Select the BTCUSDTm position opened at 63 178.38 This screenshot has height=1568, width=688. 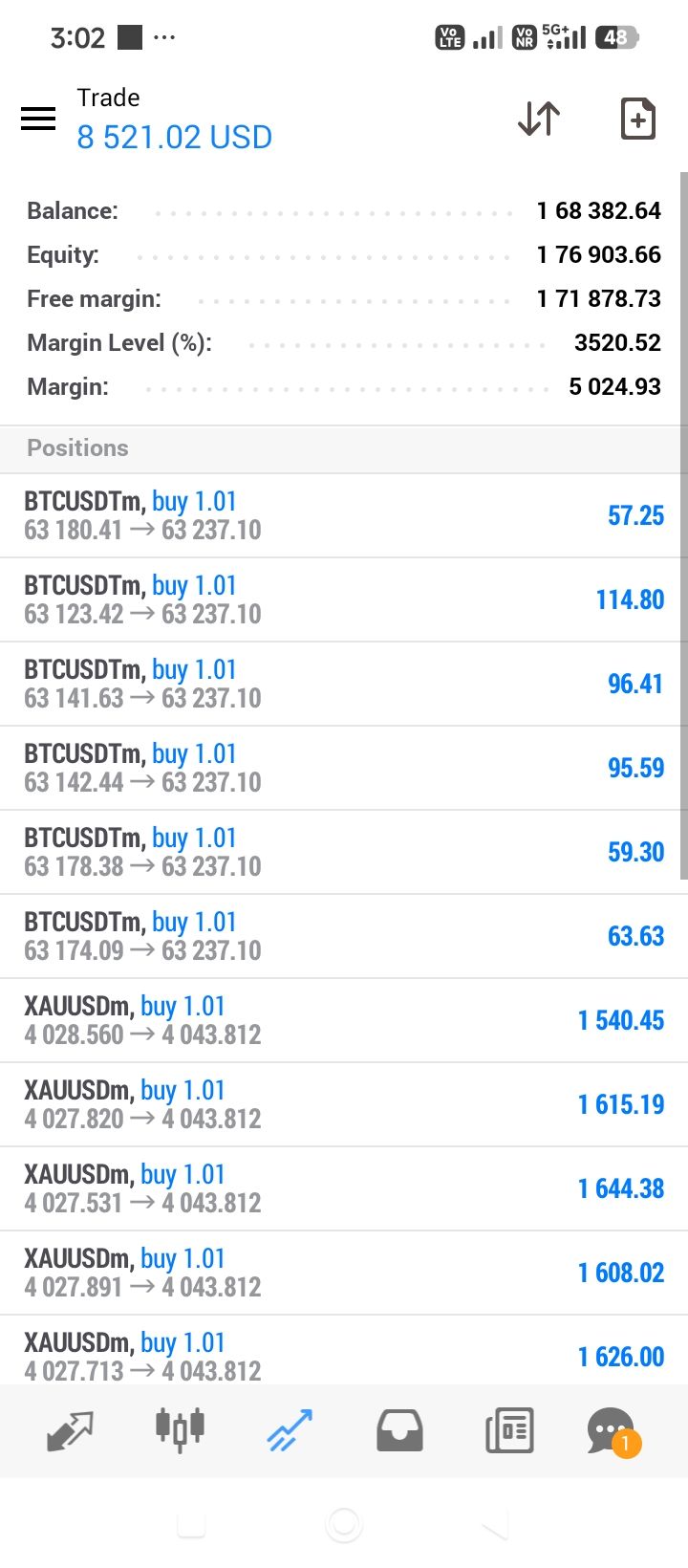(x=344, y=852)
